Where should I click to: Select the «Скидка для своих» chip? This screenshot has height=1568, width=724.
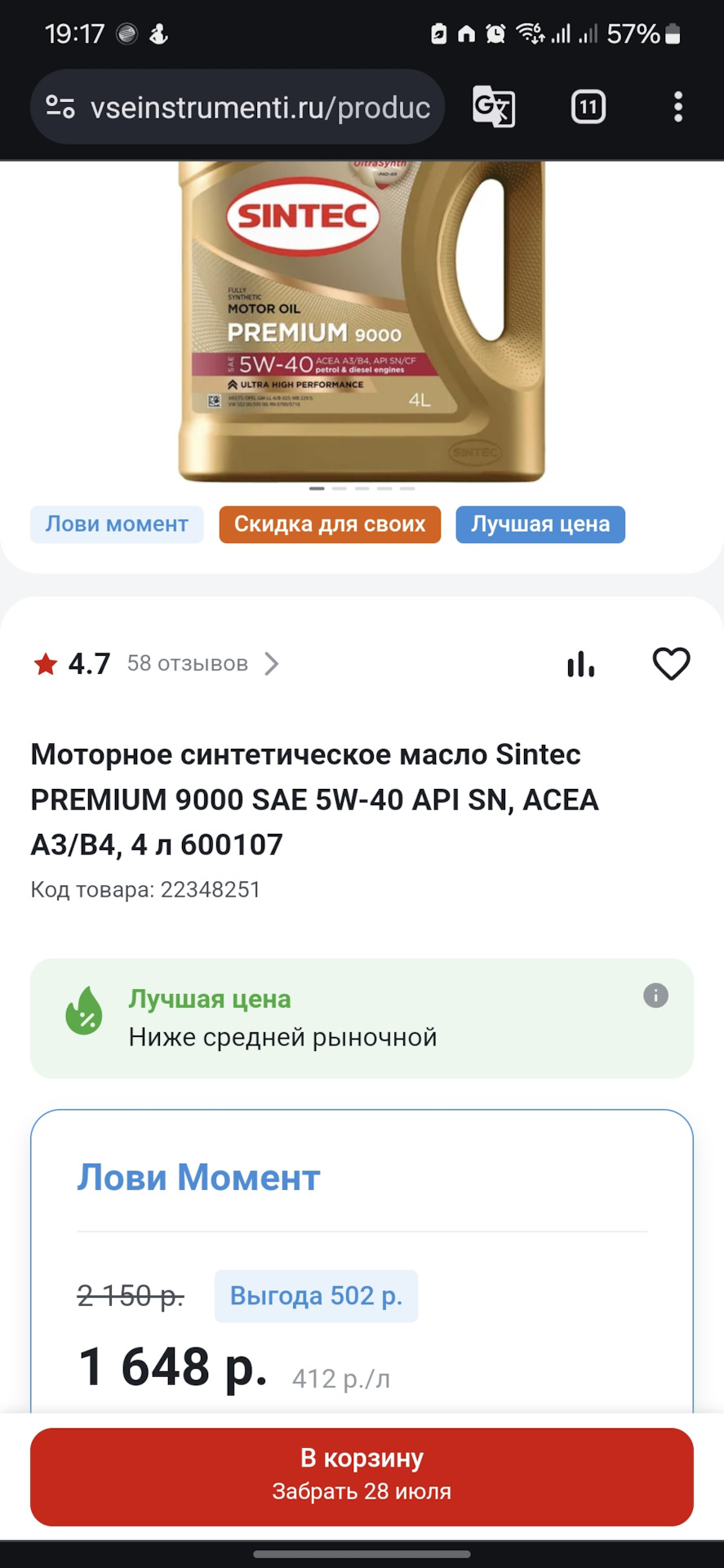[x=330, y=524]
